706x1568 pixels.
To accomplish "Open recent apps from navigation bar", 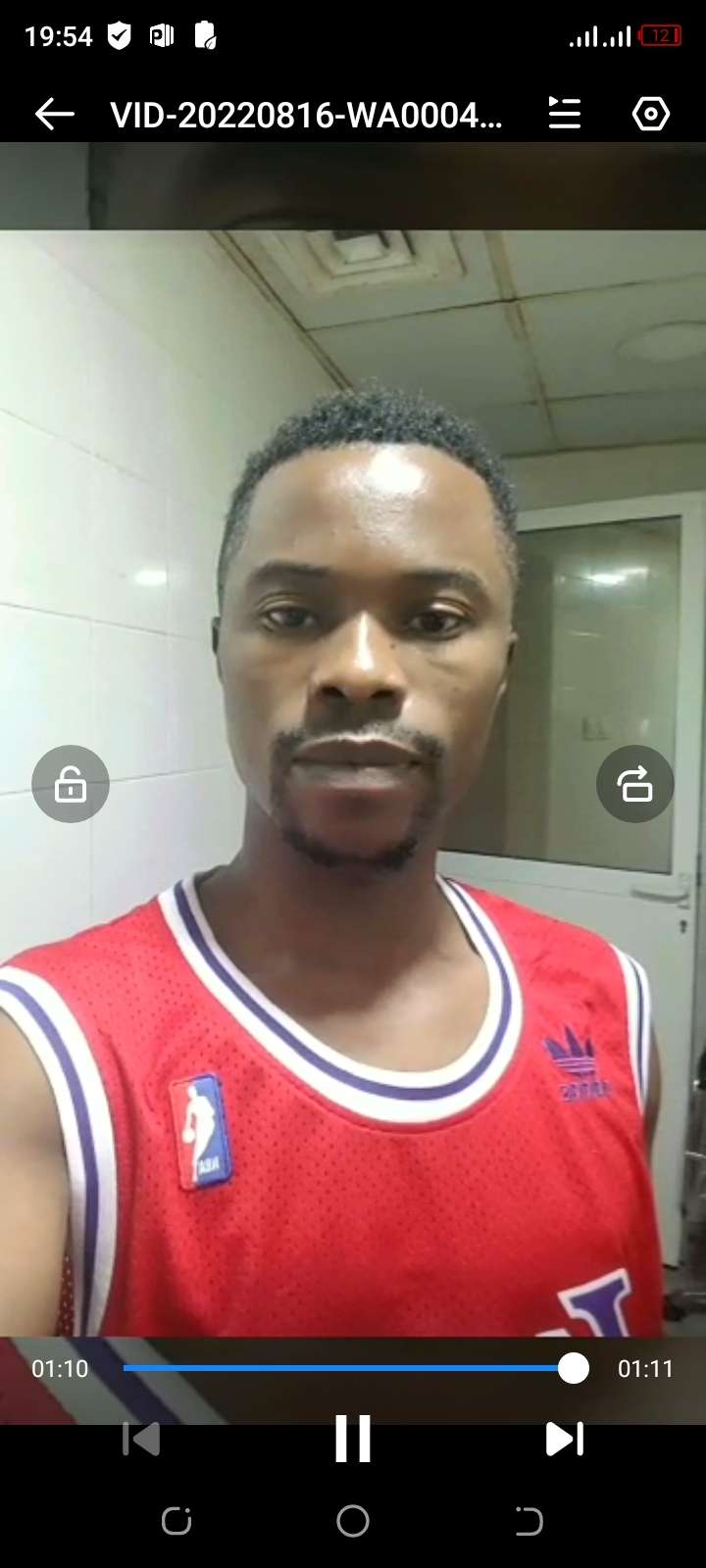I will [x=176, y=1521].
